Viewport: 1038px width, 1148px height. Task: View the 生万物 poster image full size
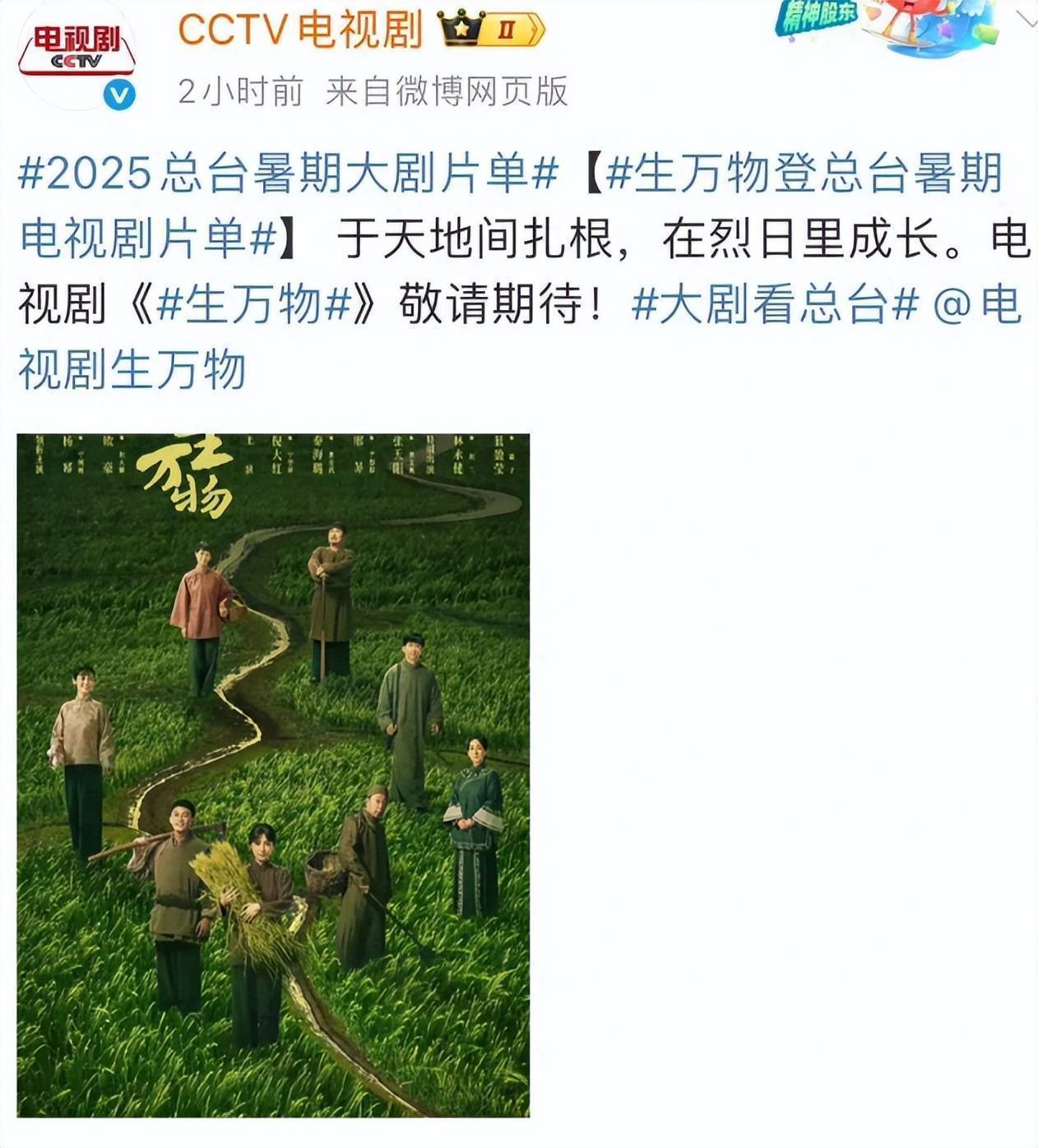[273, 775]
